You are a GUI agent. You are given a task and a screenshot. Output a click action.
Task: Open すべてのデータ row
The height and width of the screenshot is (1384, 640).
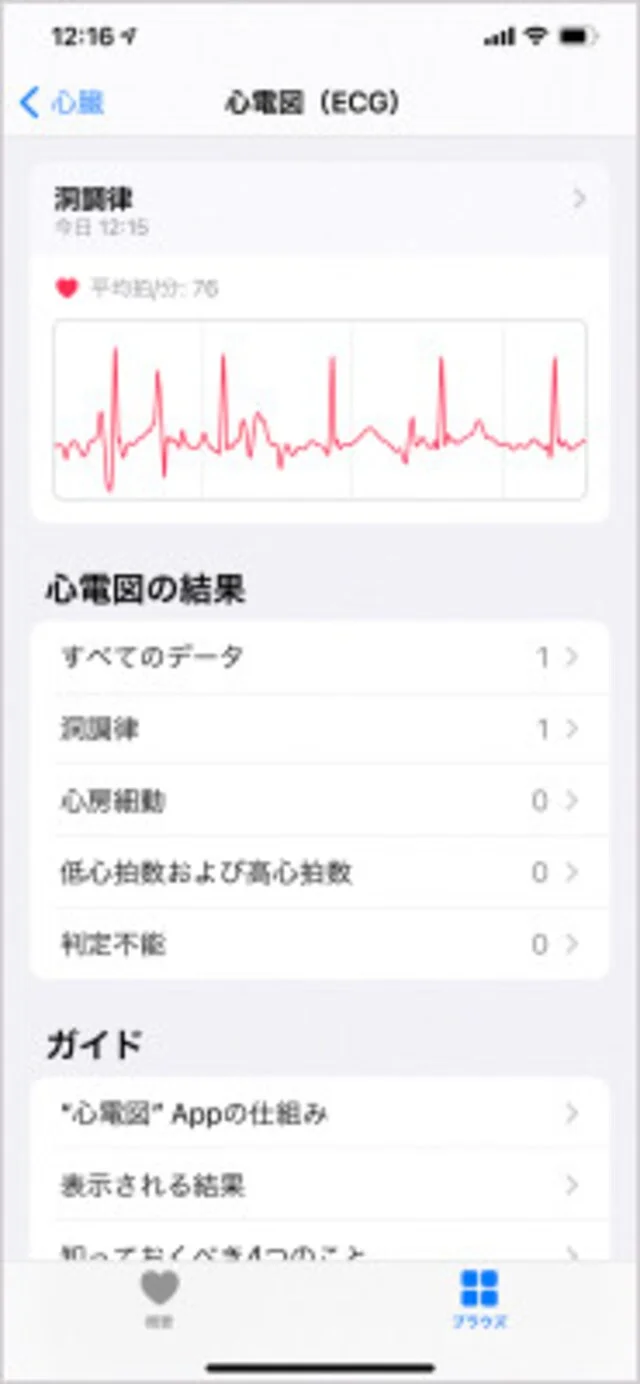(320, 657)
